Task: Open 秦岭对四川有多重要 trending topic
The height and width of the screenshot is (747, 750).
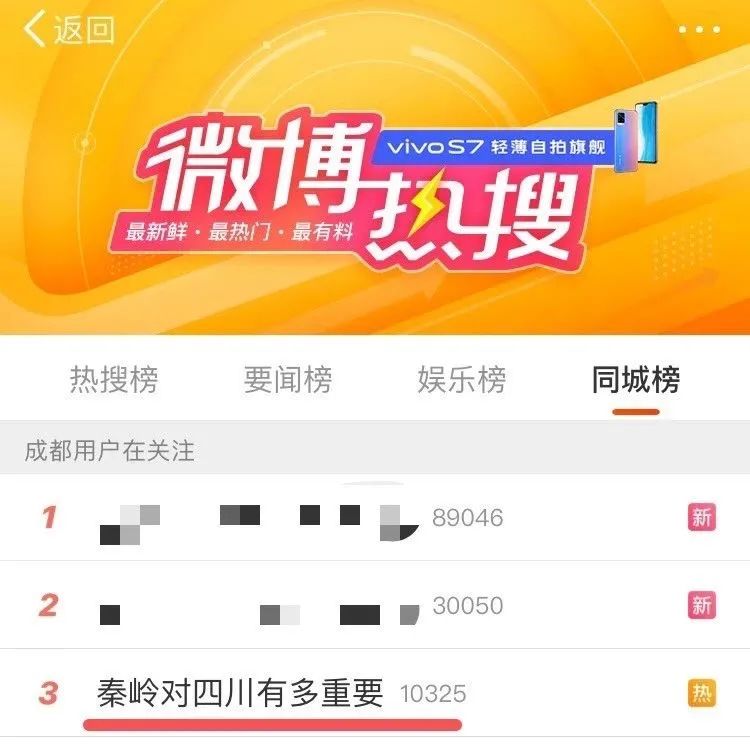Action: point(240,693)
